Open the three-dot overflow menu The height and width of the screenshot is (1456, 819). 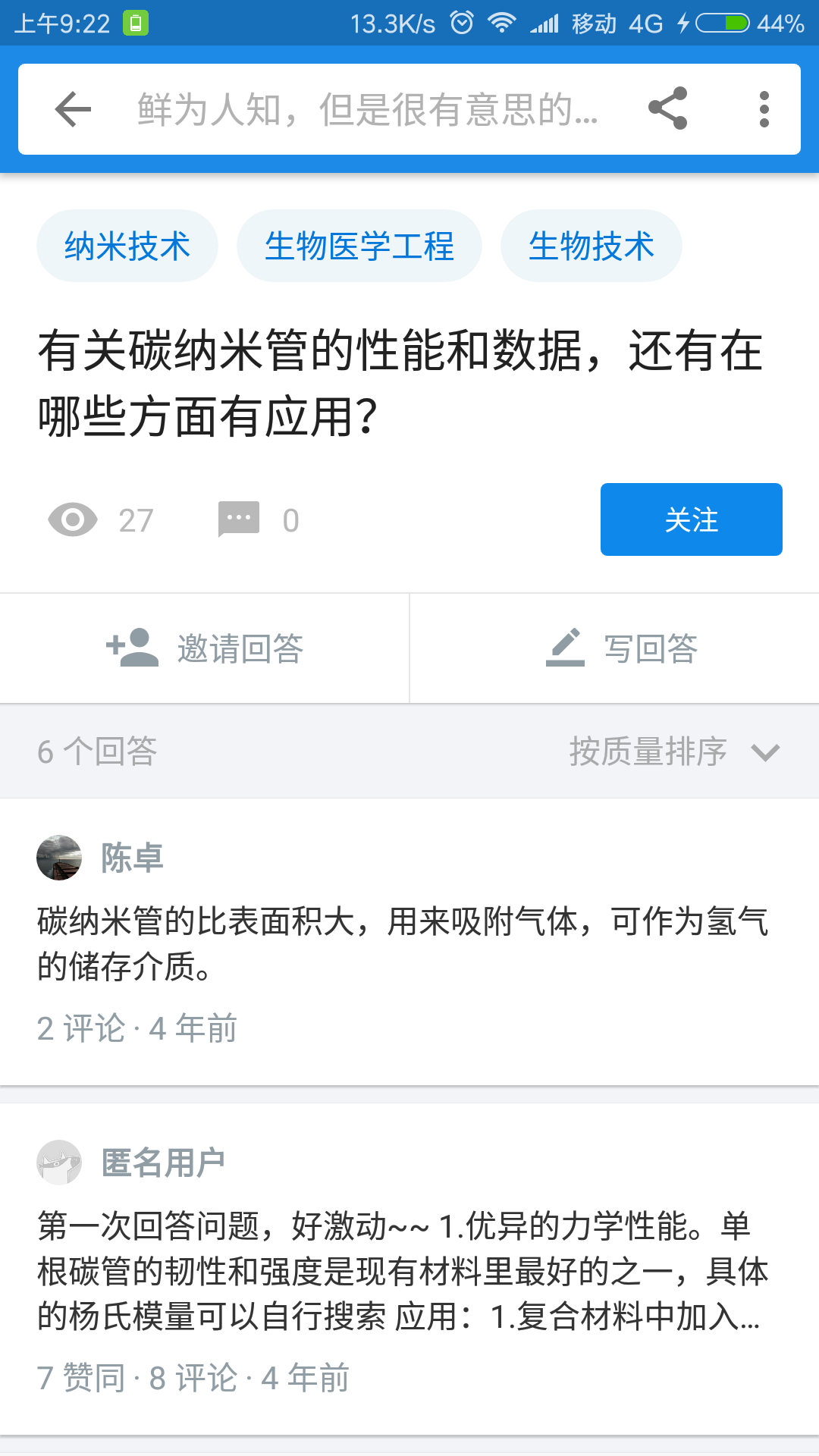764,110
